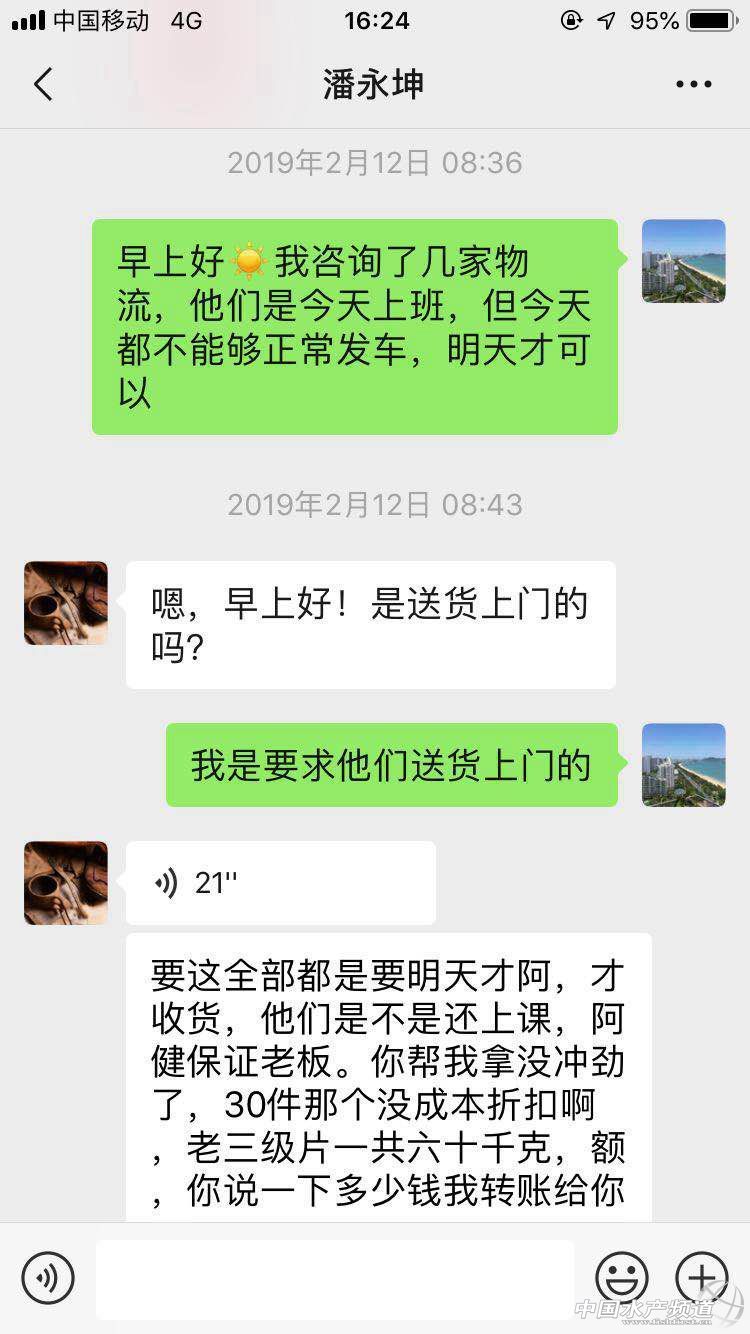
Task: Open the chat info overflow menu
Action: [x=693, y=85]
